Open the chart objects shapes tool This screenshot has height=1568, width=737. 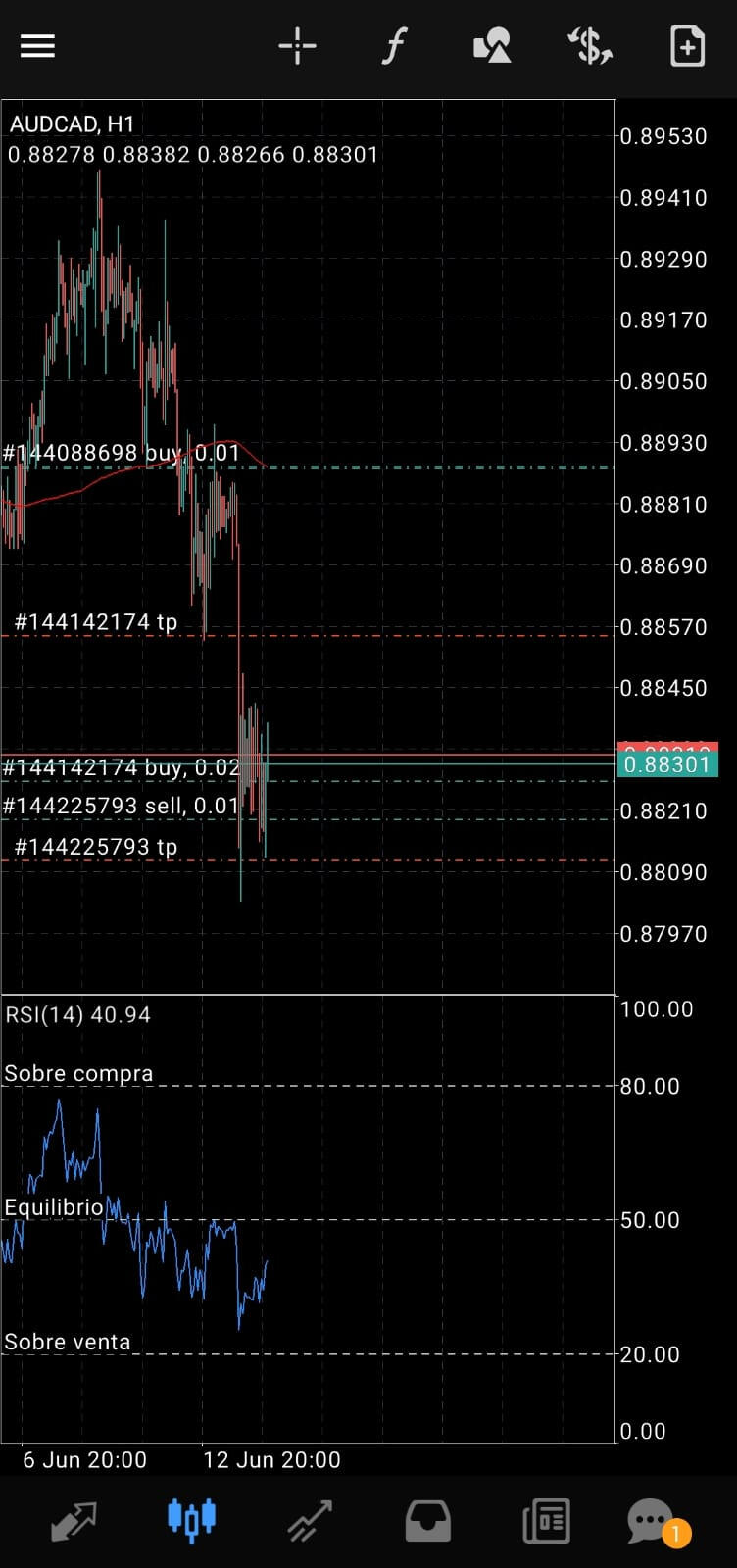point(492,46)
